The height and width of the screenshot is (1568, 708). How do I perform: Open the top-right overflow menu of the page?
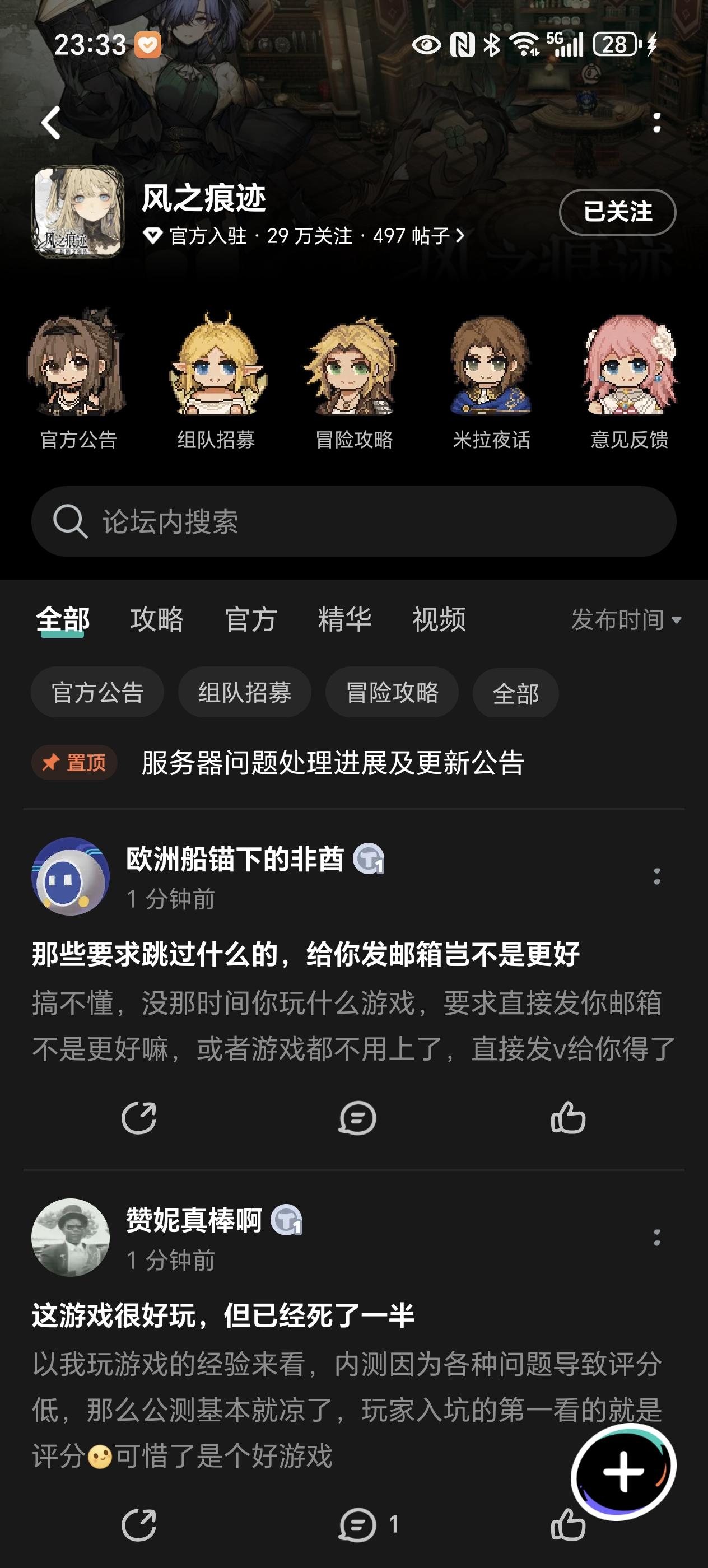click(656, 122)
